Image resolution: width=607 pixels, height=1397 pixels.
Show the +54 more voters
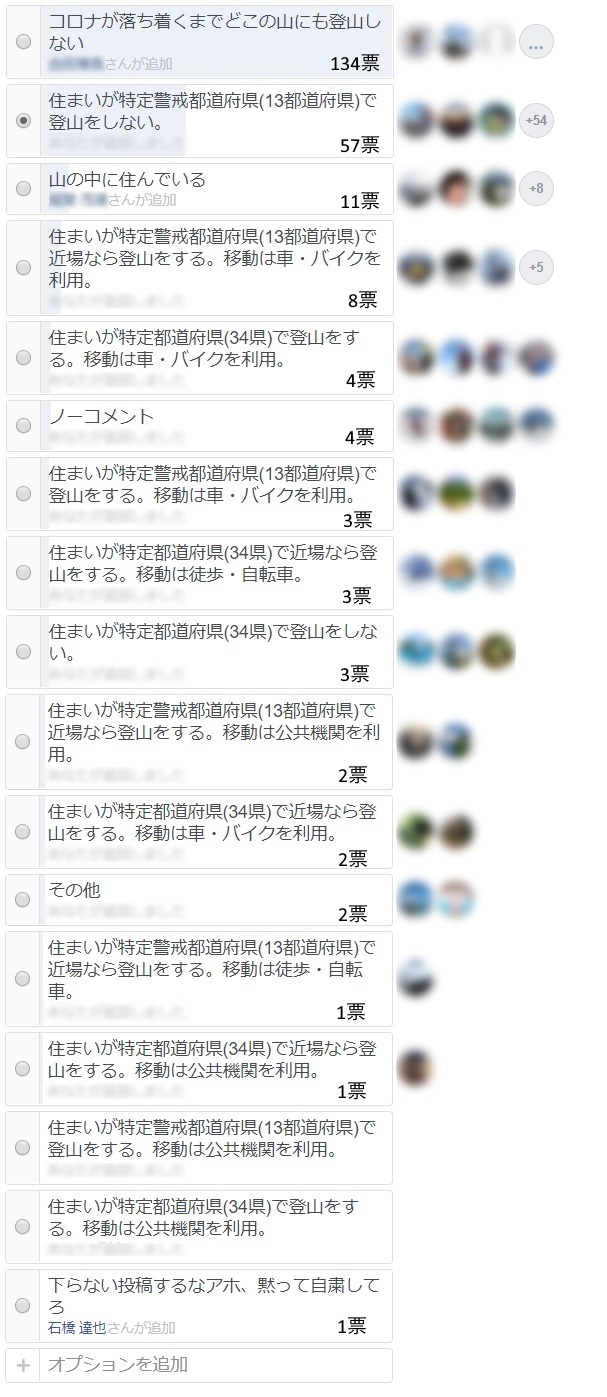click(536, 121)
